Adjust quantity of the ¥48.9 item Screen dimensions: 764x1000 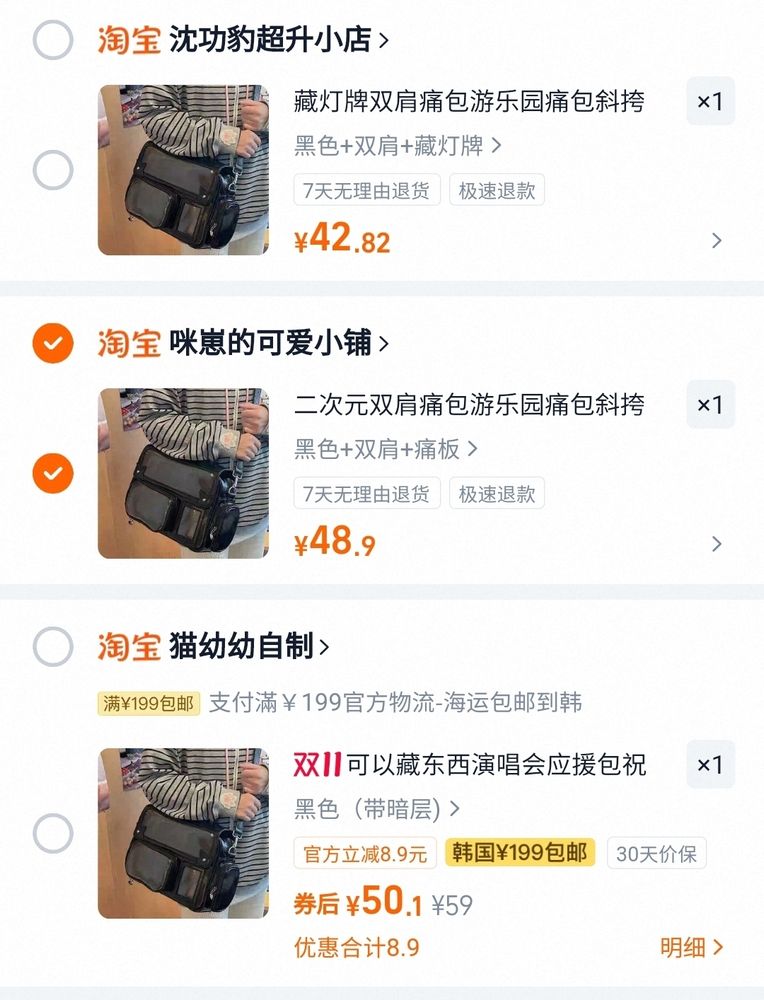pos(710,404)
